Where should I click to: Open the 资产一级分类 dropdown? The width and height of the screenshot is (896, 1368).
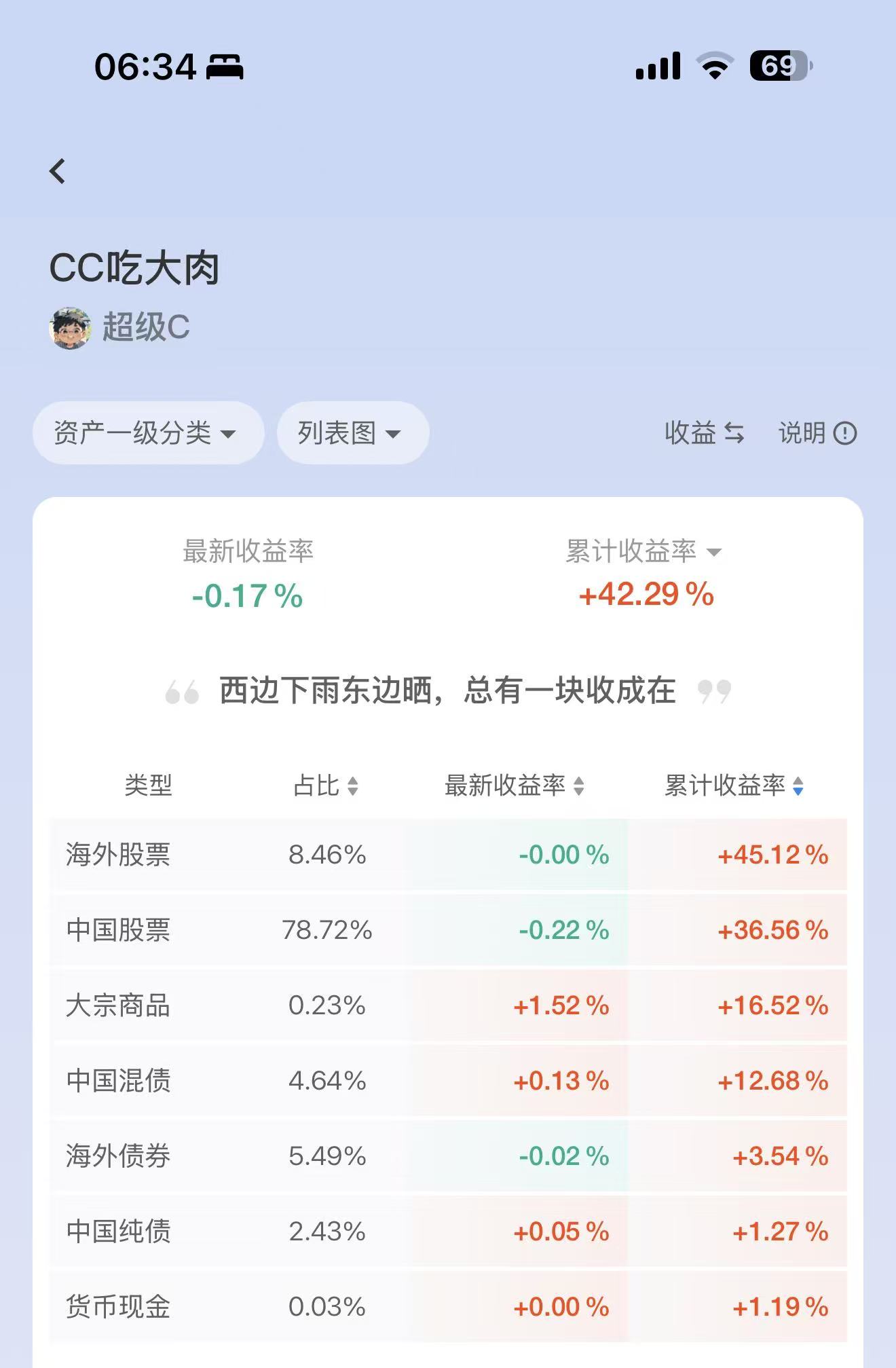click(147, 433)
